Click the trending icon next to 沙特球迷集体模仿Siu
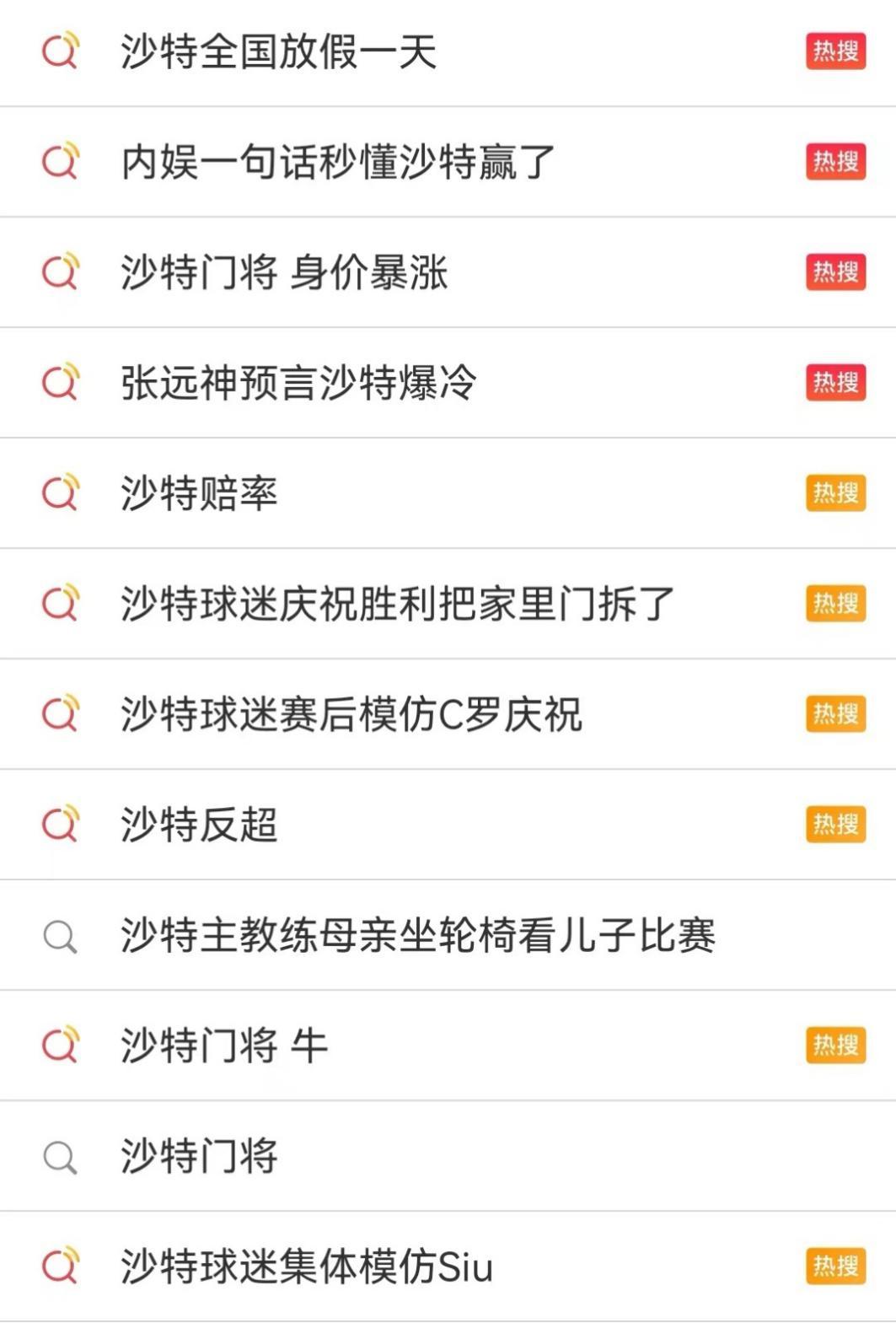Viewport: 896px width, 1323px height. pyautogui.click(x=61, y=1265)
